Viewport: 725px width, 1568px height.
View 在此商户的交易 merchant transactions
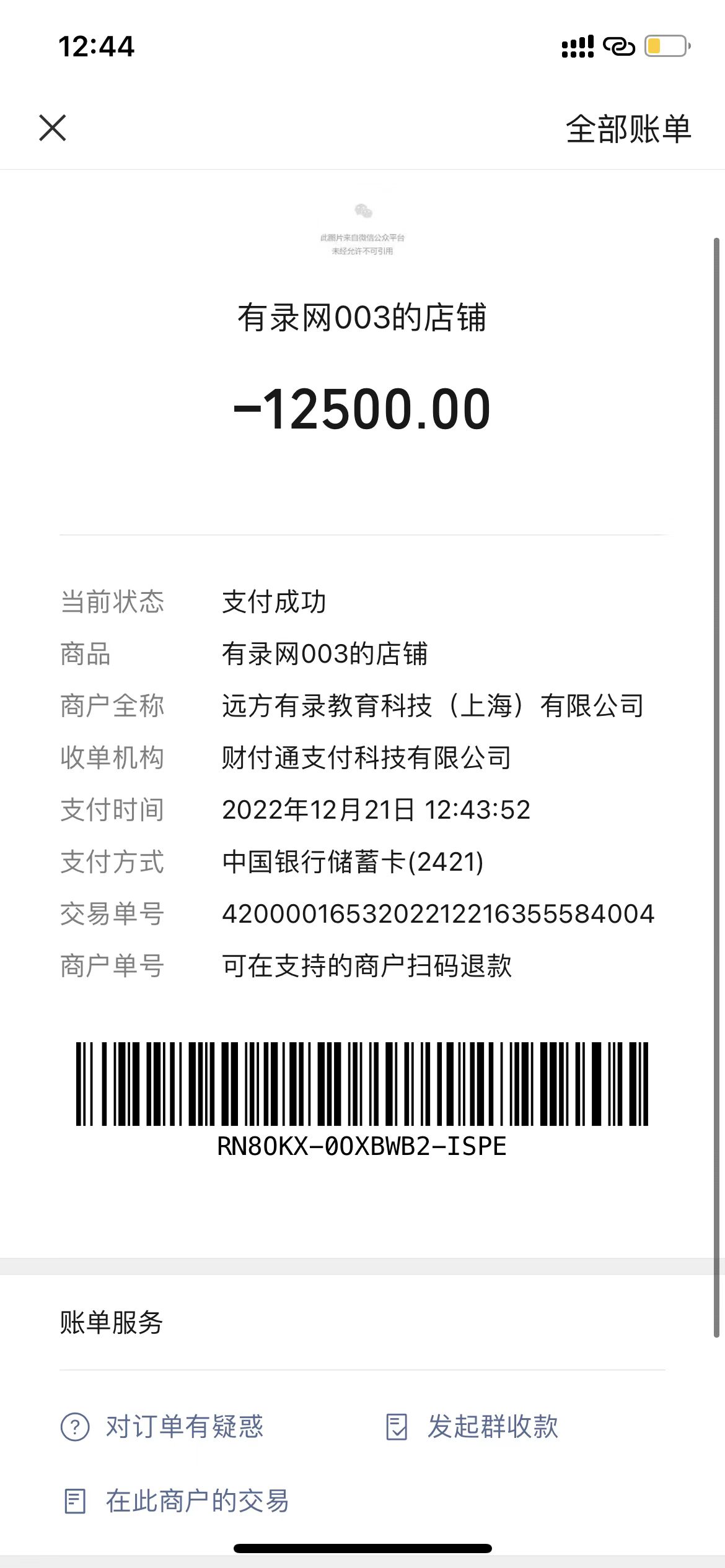click(177, 1501)
